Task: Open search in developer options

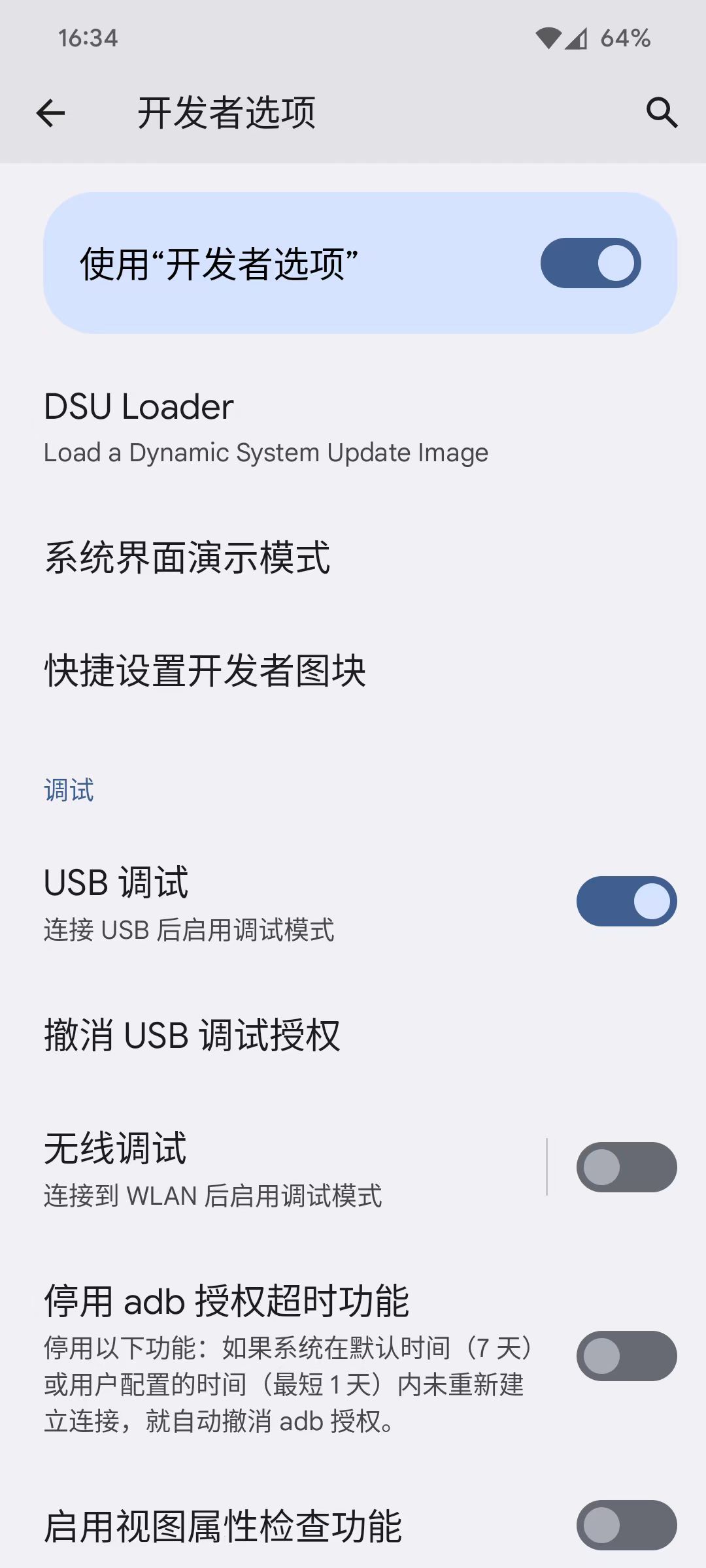Action: click(x=662, y=113)
